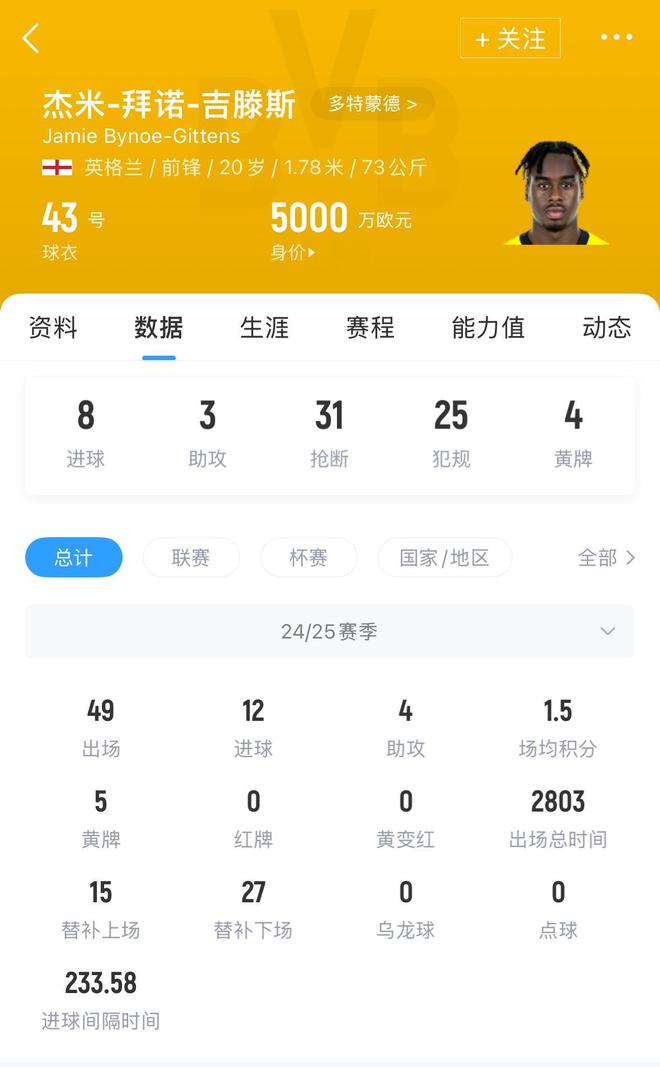Switch to the 生涯 tab
Viewport: 660px width, 1067px height.
click(x=265, y=327)
